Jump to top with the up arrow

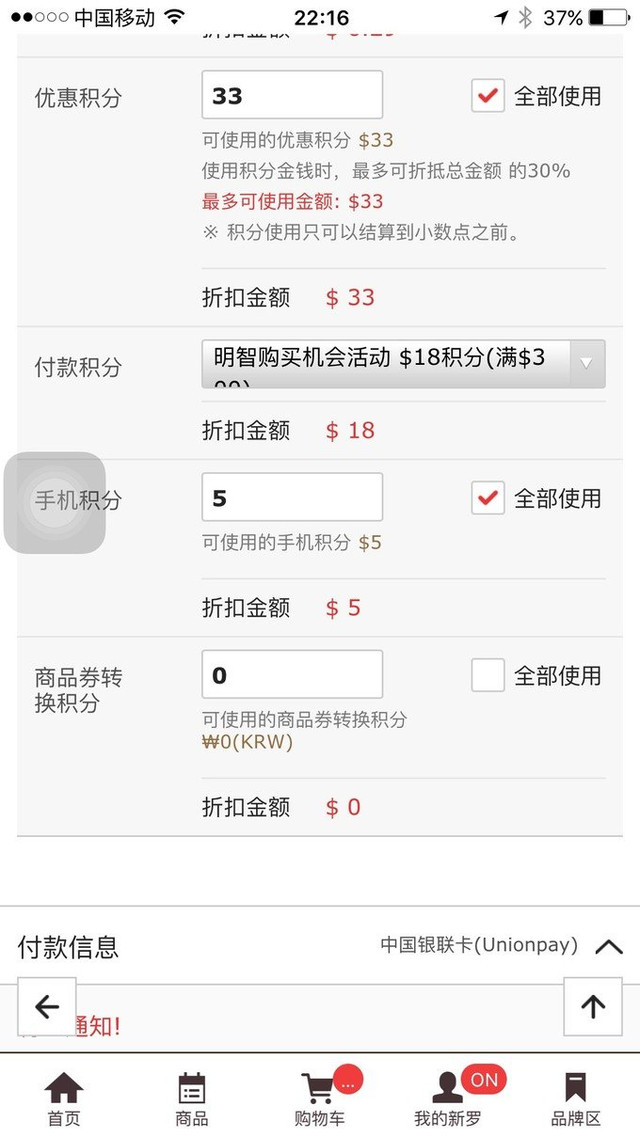click(x=593, y=1006)
